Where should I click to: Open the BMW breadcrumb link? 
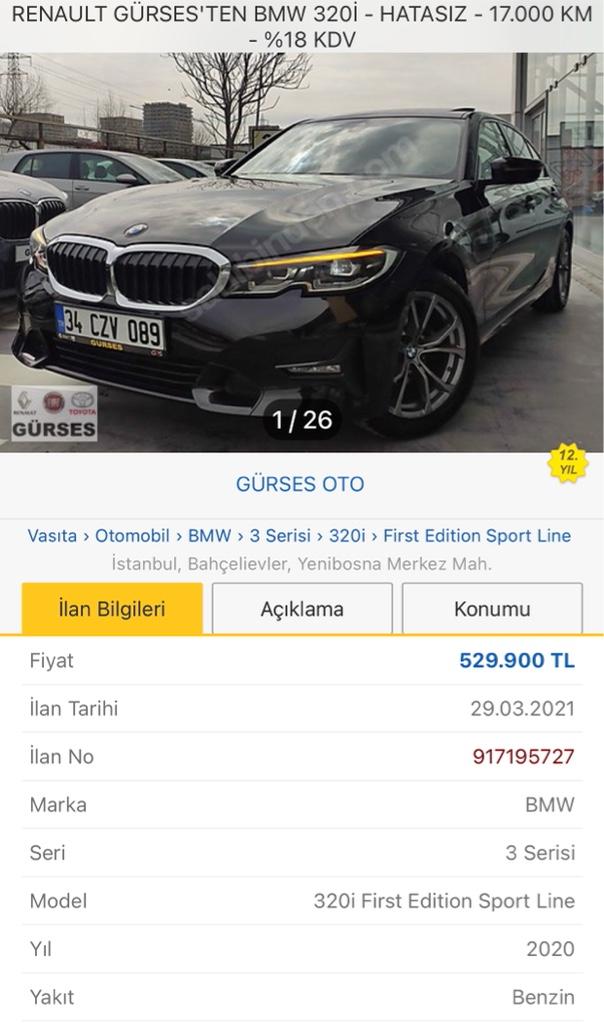tap(209, 536)
